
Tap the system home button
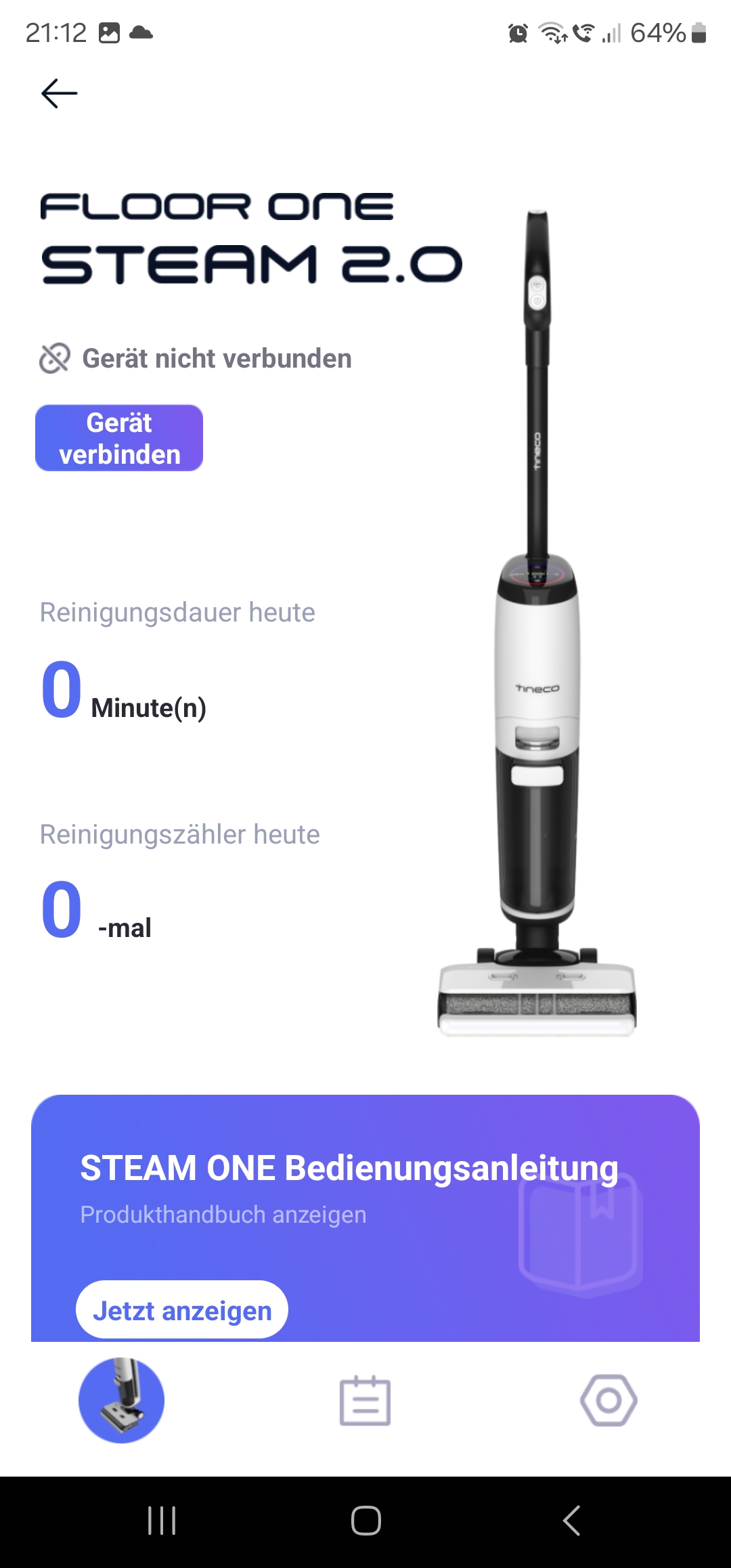(366, 1521)
